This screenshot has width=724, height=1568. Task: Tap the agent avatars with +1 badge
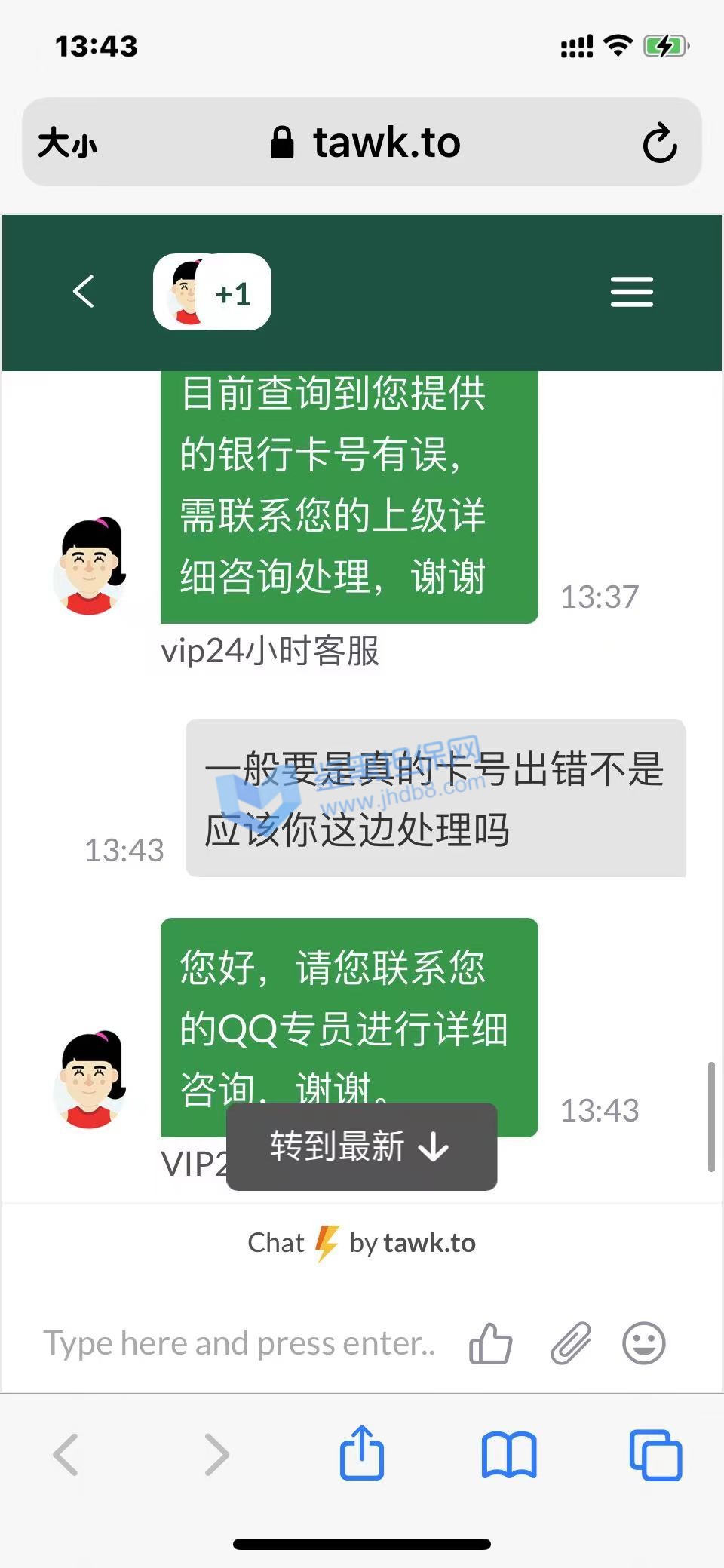(x=212, y=293)
